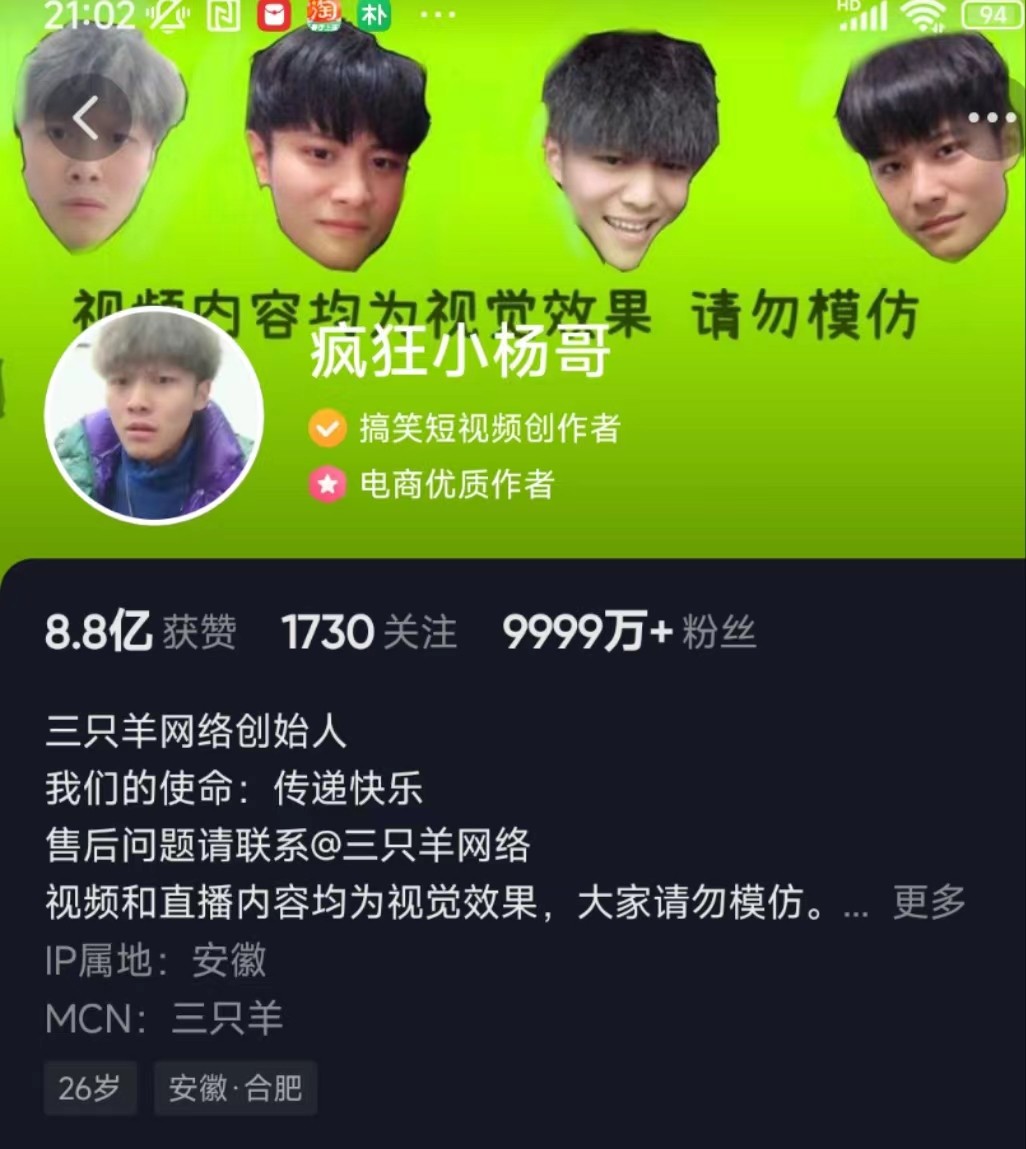This screenshot has height=1149, width=1026.
Task: Tap the pink star 电商优质作者 badge
Action: tap(327, 484)
